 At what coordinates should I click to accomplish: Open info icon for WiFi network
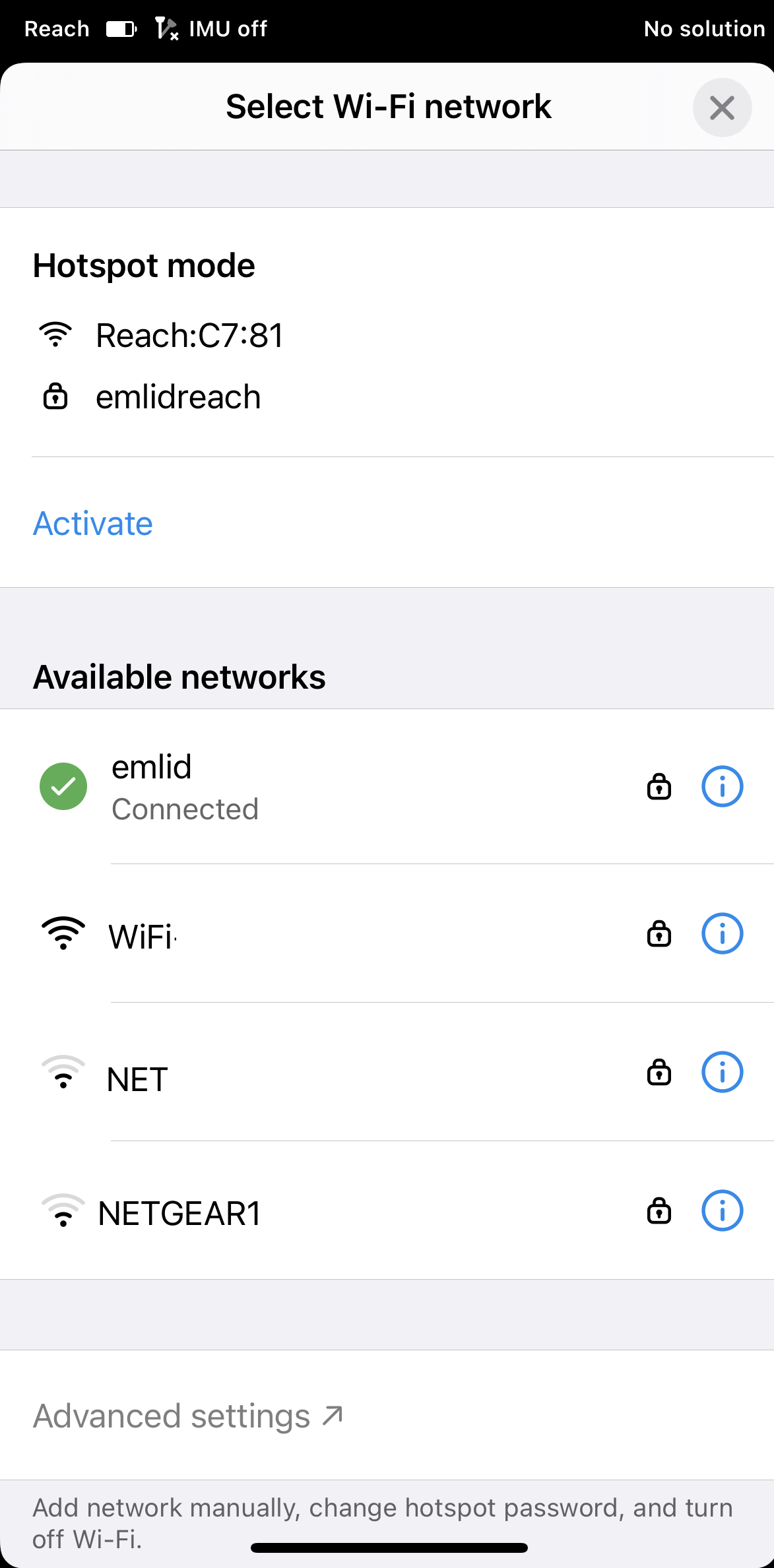722,933
